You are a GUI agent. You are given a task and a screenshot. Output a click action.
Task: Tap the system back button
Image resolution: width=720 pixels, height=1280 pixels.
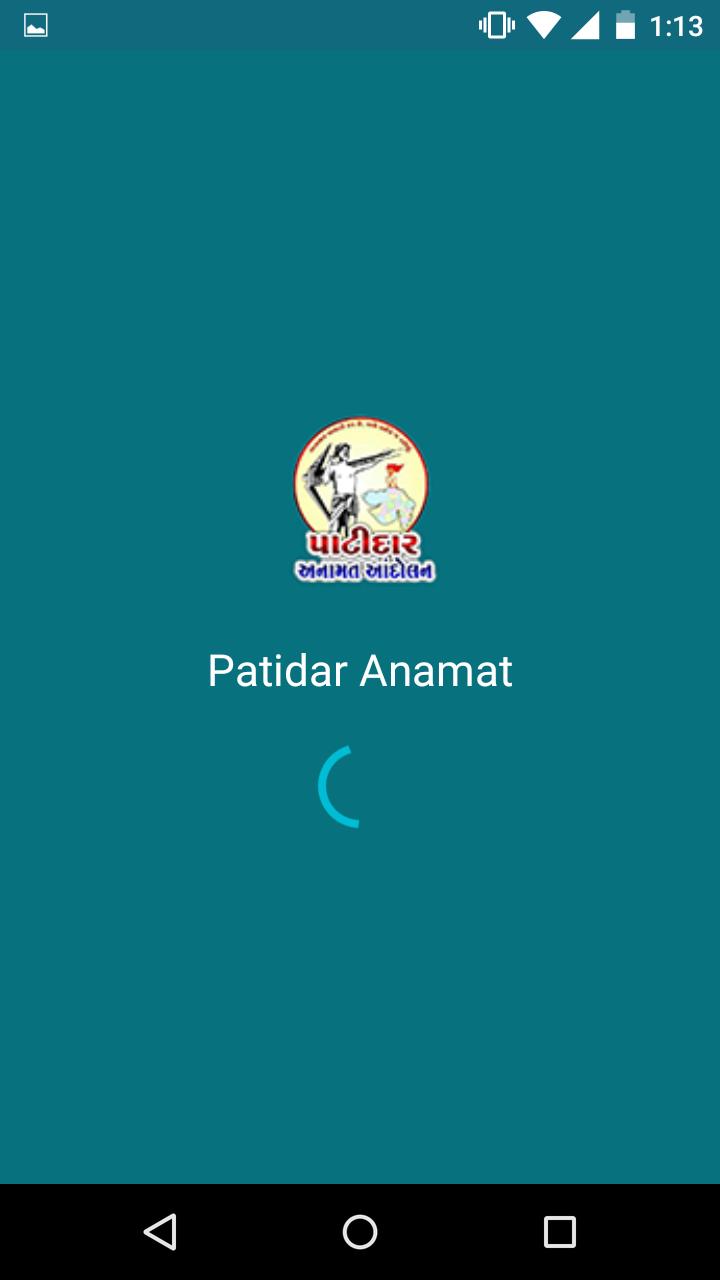160,1231
